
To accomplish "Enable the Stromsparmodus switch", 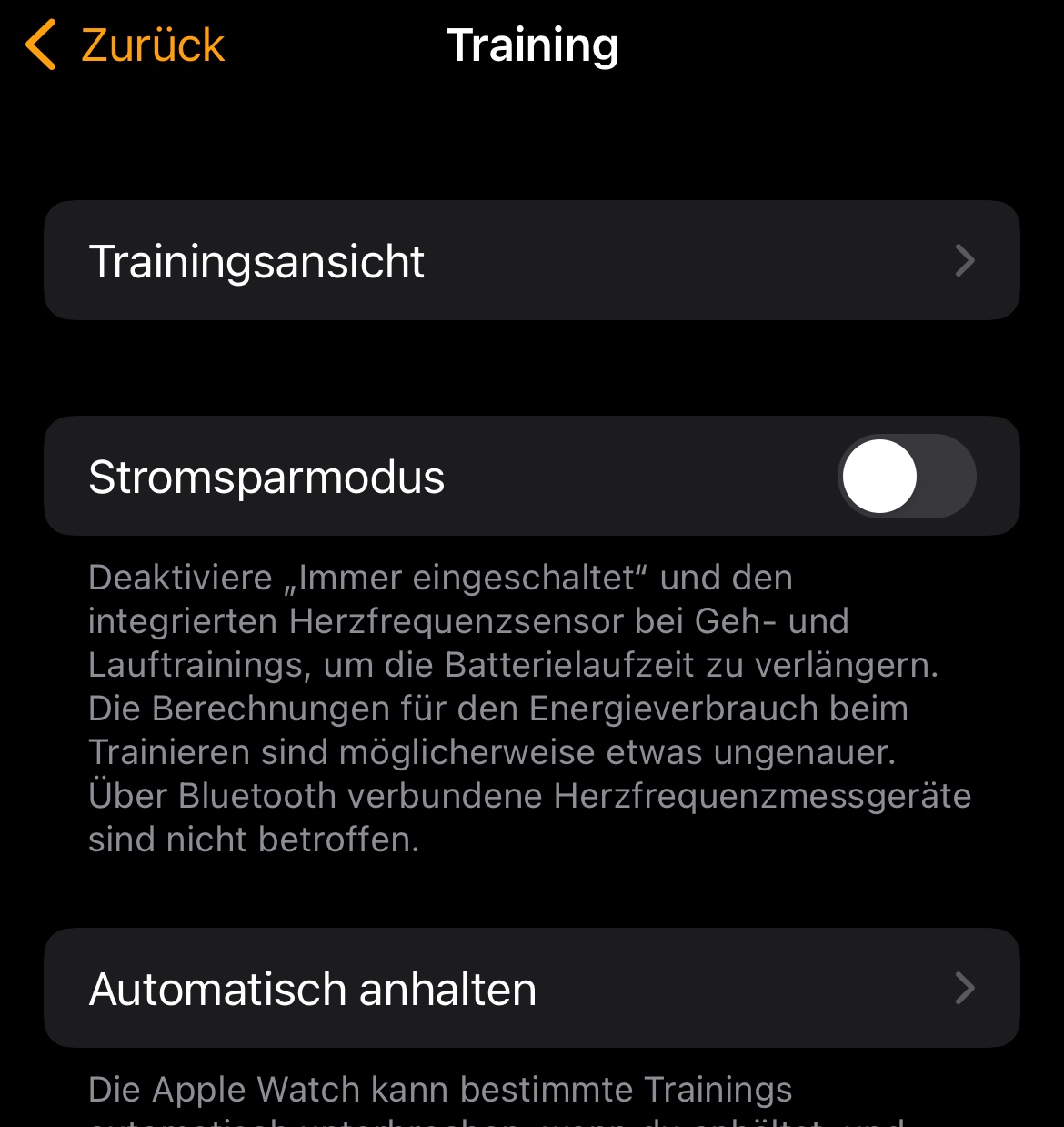I will (x=906, y=477).
